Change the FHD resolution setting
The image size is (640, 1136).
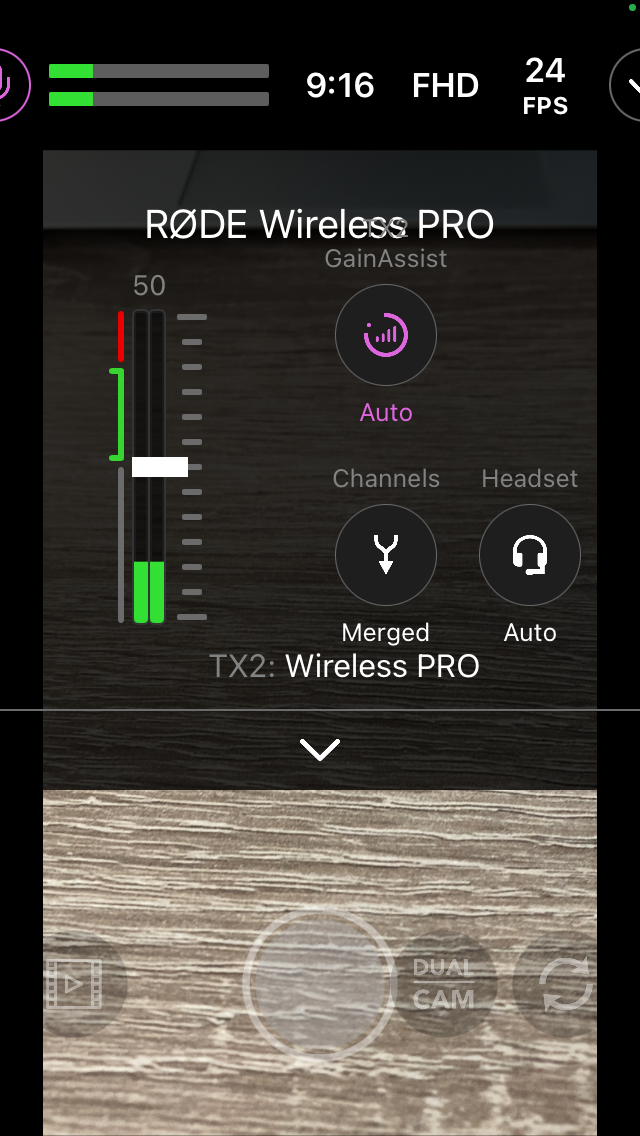[445, 86]
